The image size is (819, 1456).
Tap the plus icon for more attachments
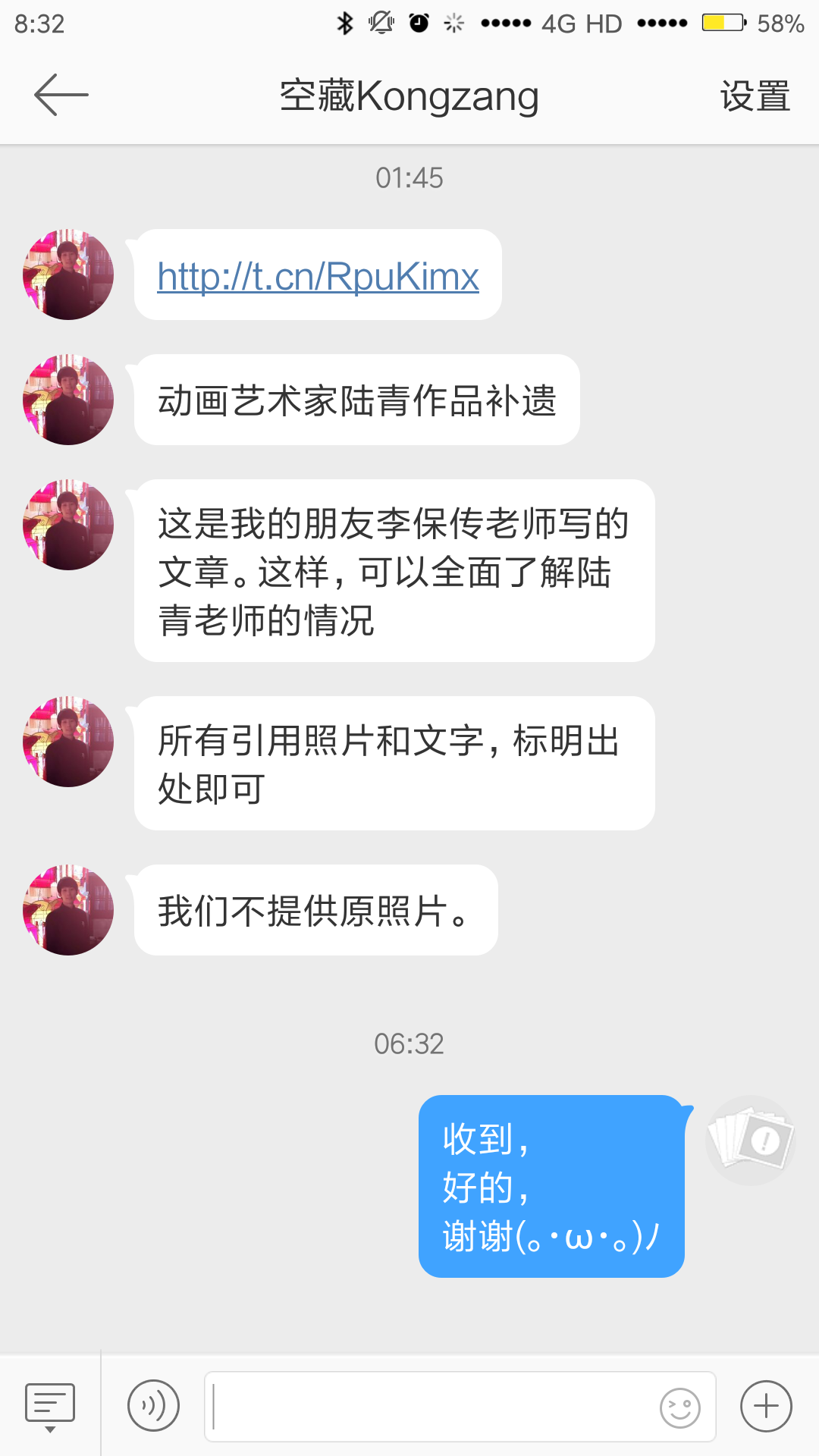(766, 1406)
